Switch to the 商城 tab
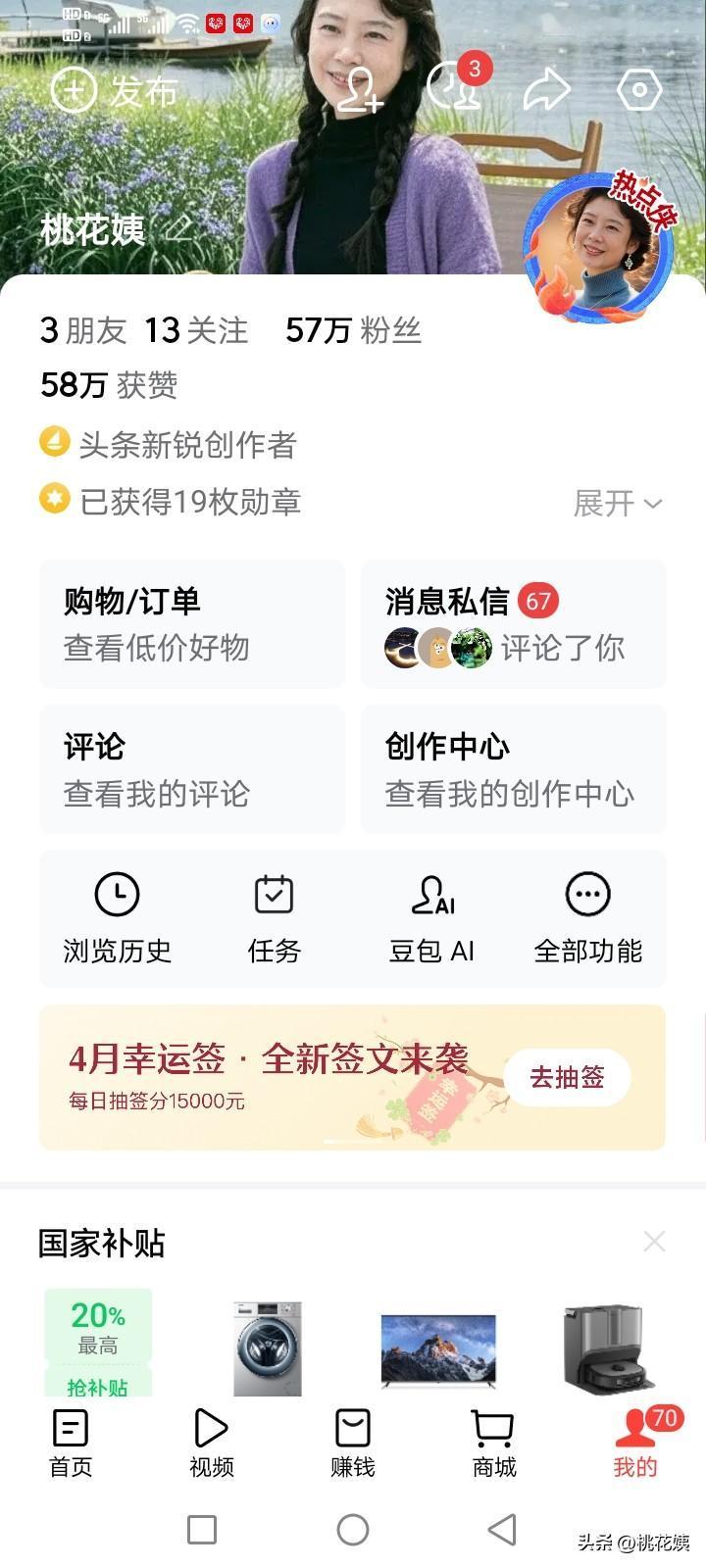Viewport: 706px width, 1568px height. (x=493, y=1443)
